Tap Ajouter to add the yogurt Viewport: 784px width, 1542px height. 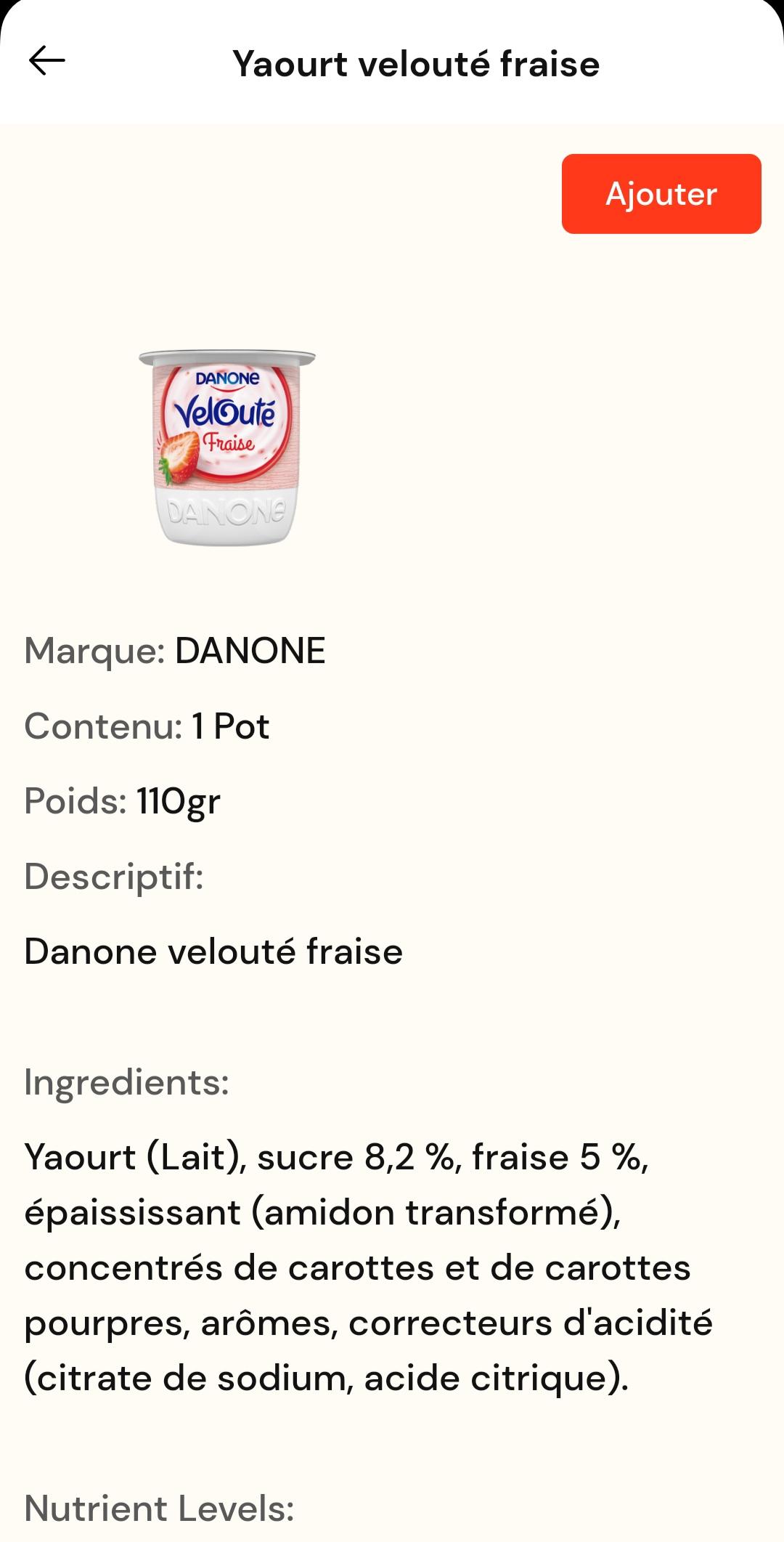pos(661,194)
